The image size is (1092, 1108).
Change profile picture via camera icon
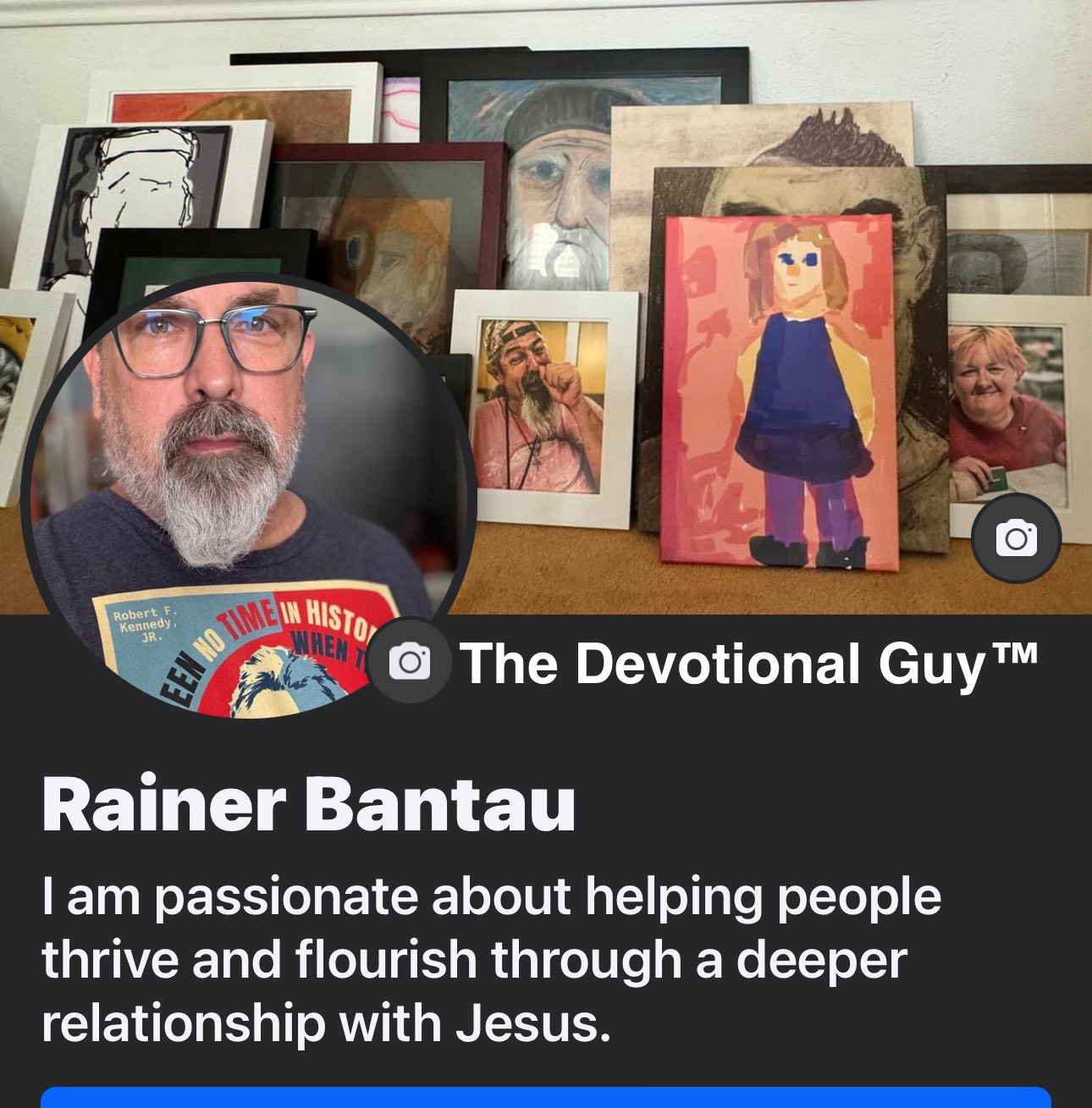click(410, 661)
